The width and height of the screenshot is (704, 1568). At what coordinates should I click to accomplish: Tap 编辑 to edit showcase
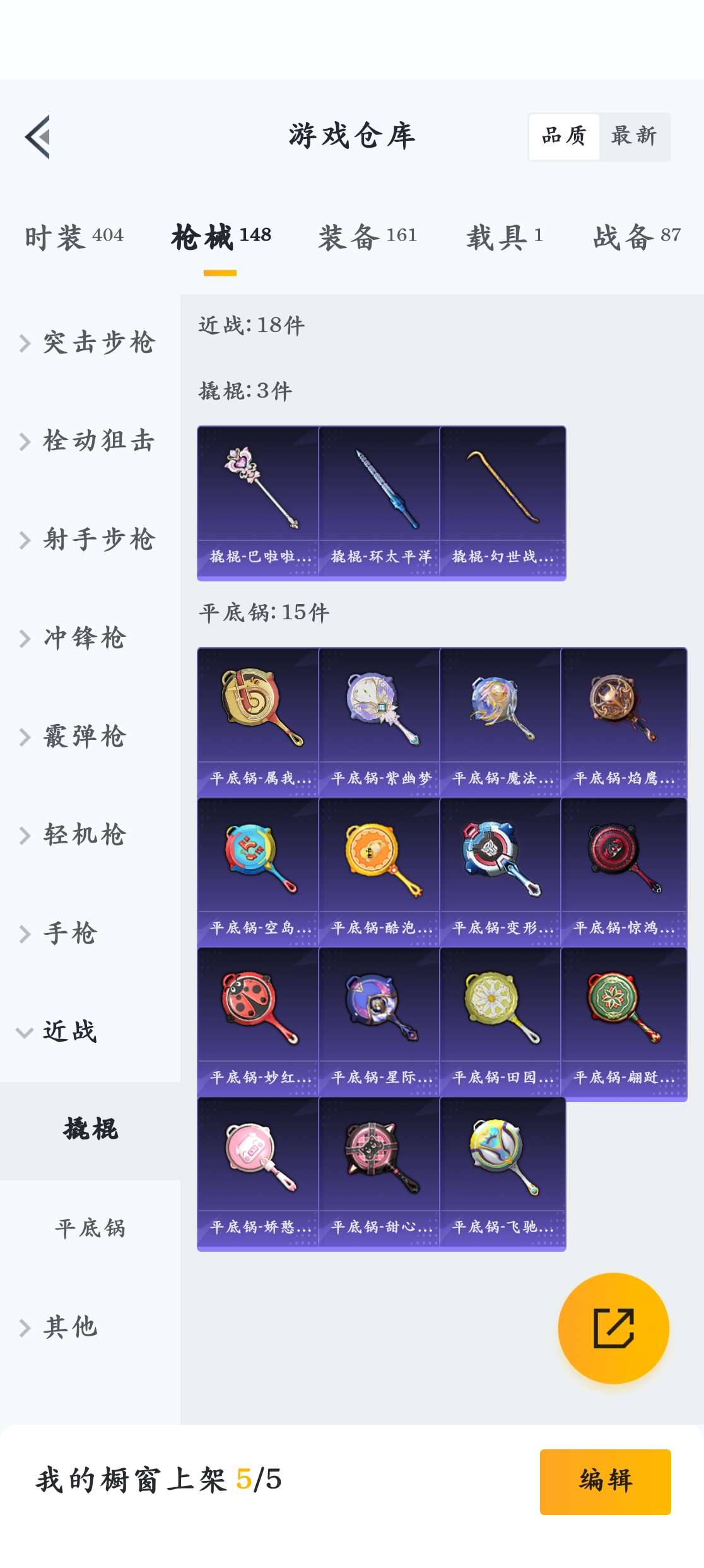click(x=605, y=1481)
